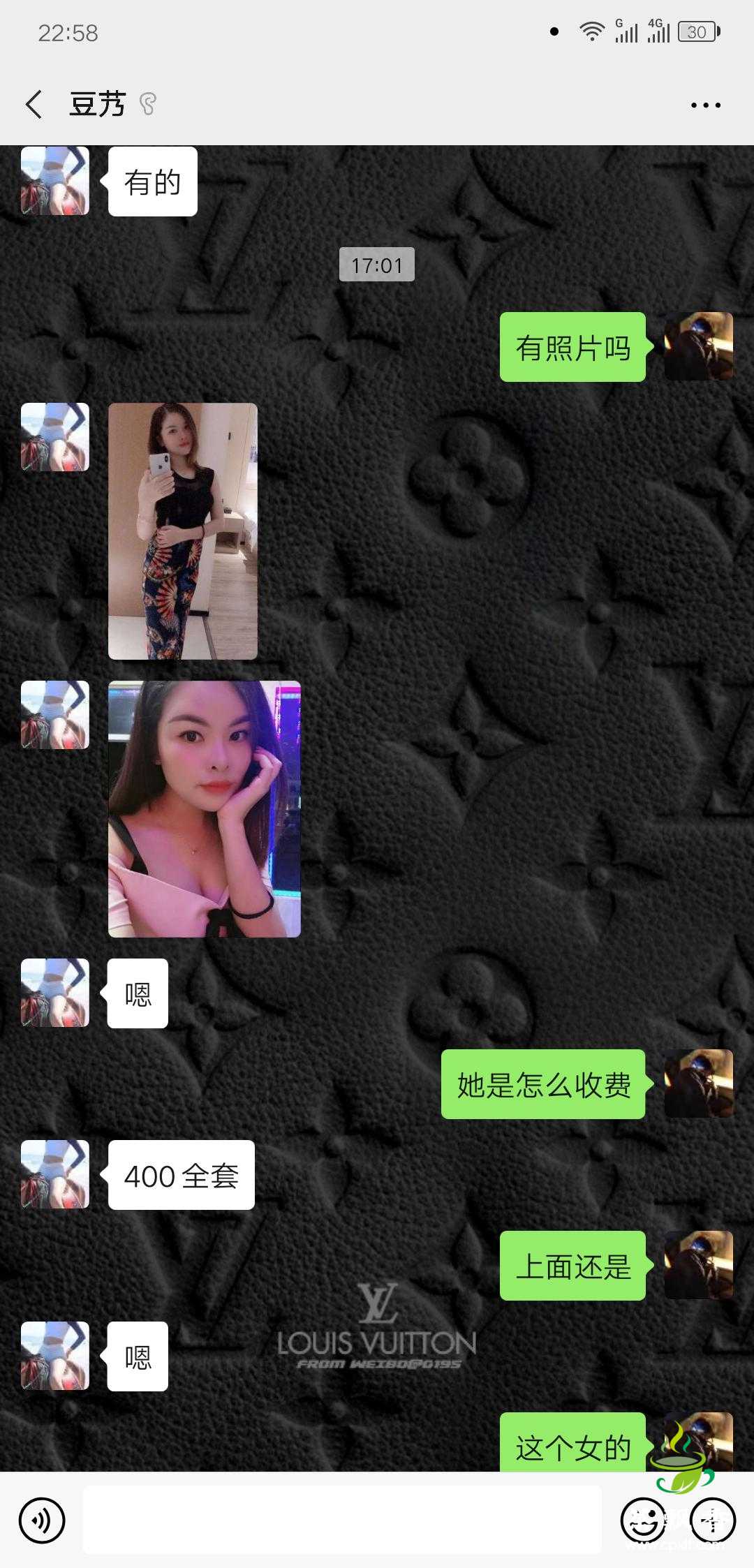754x1568 pixels.
Task: Open contact avatar beside 有的 message
Action: (55, 181)
